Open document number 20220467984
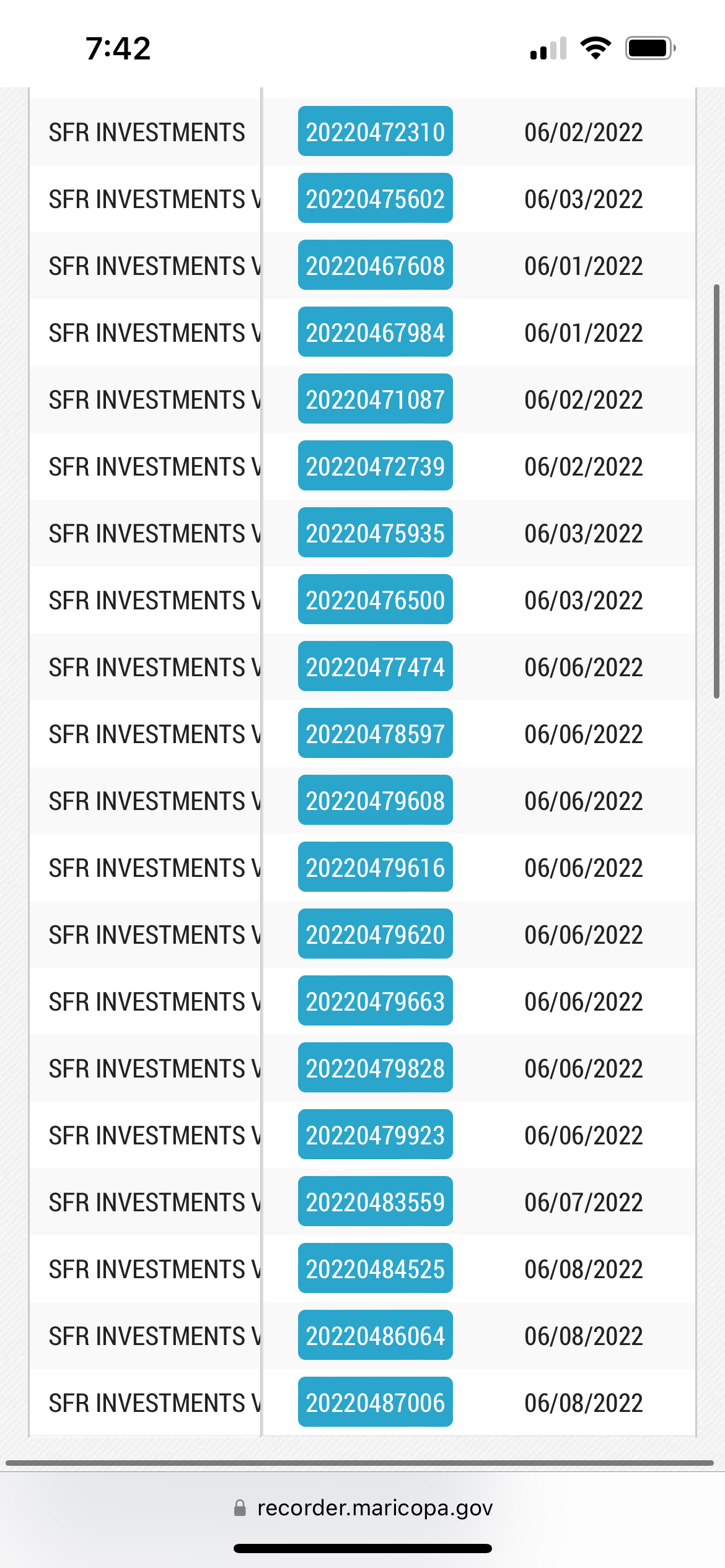725x1568 pixels. (375, 332)
